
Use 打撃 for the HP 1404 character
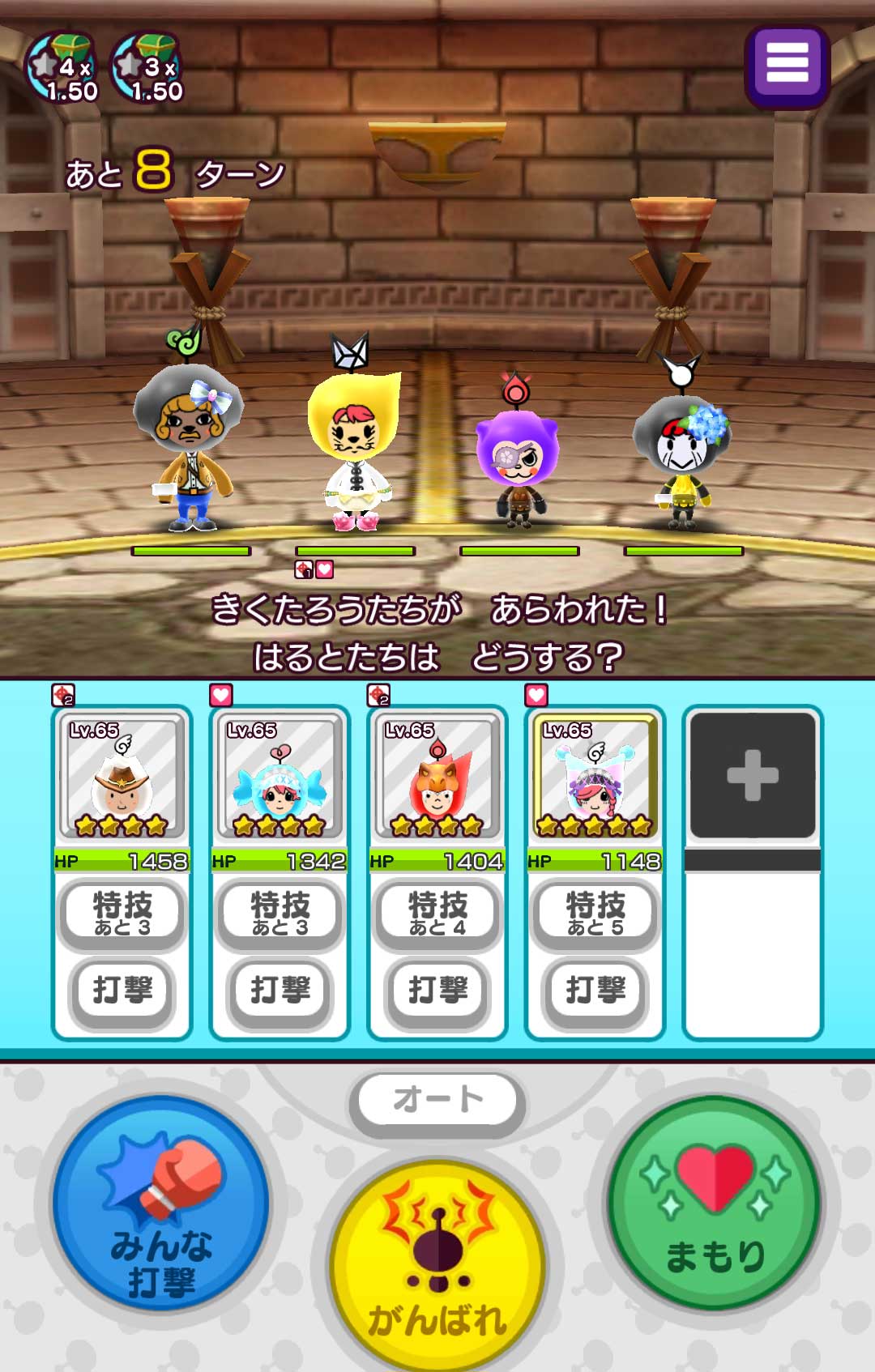(437, 990)
